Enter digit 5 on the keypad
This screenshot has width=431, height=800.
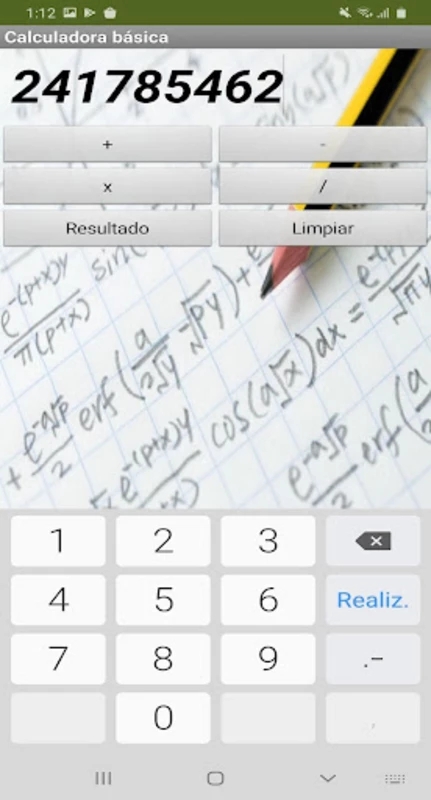point(163,600)
